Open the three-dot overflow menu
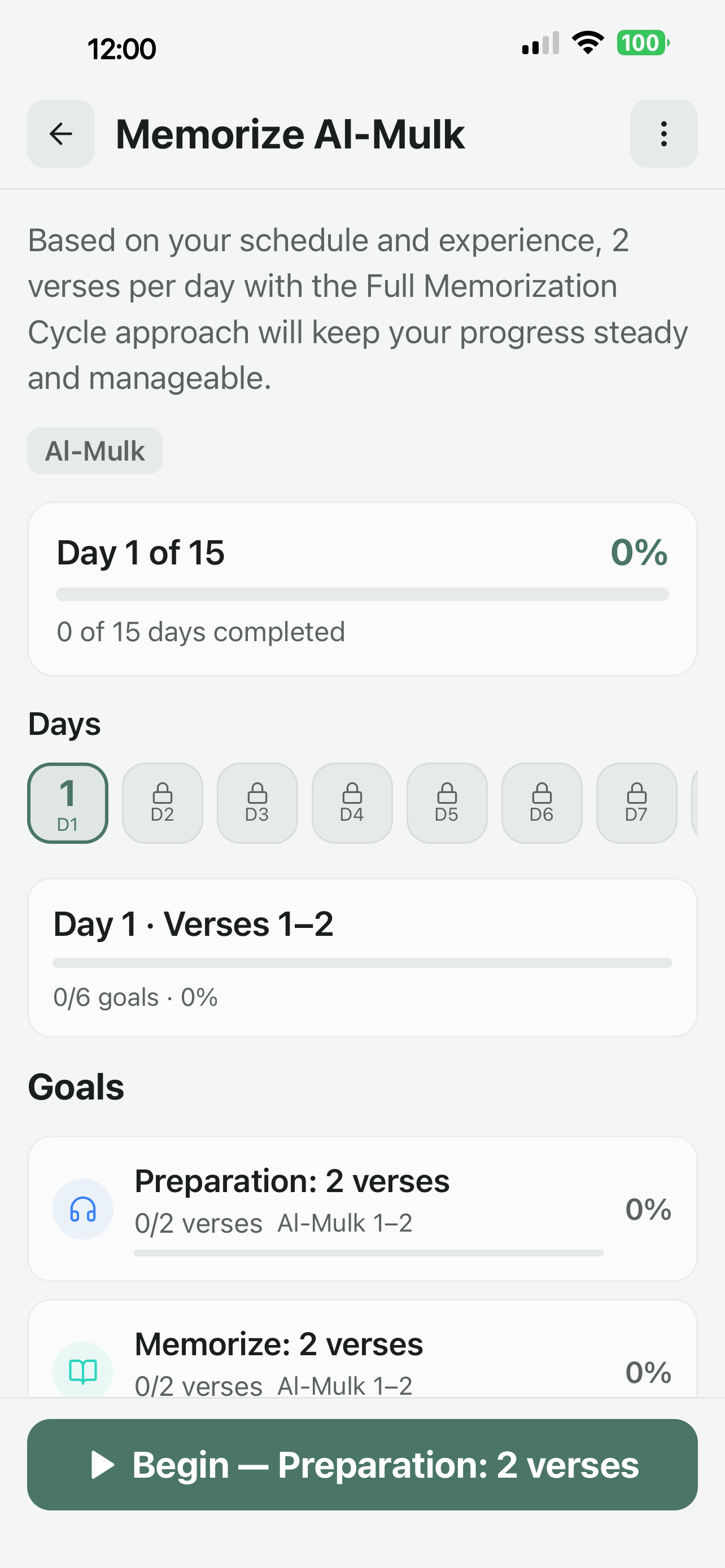 663,134
